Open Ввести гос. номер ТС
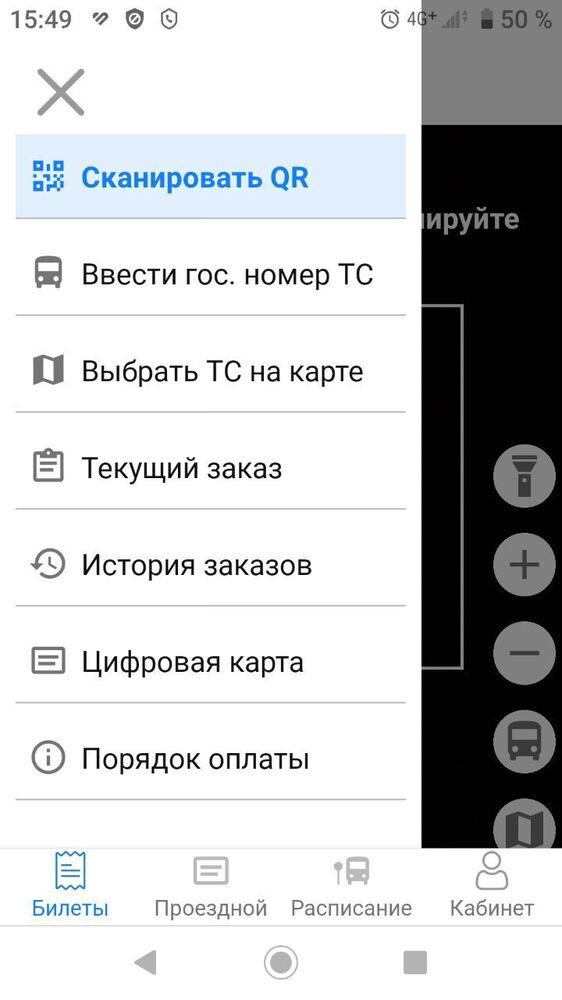 [x=211, y=274]
